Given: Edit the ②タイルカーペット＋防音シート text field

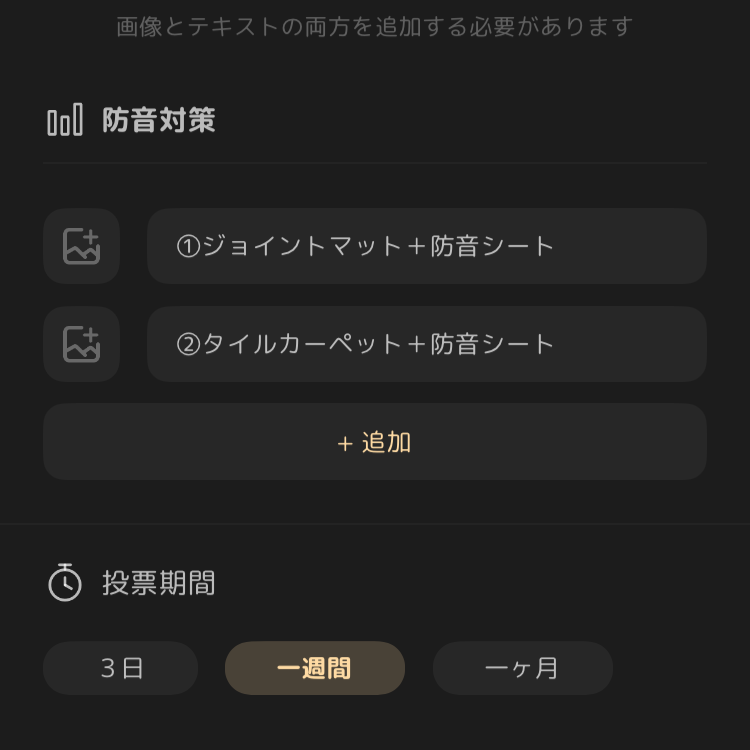Looking at the screenshot, I should point(426,344).
